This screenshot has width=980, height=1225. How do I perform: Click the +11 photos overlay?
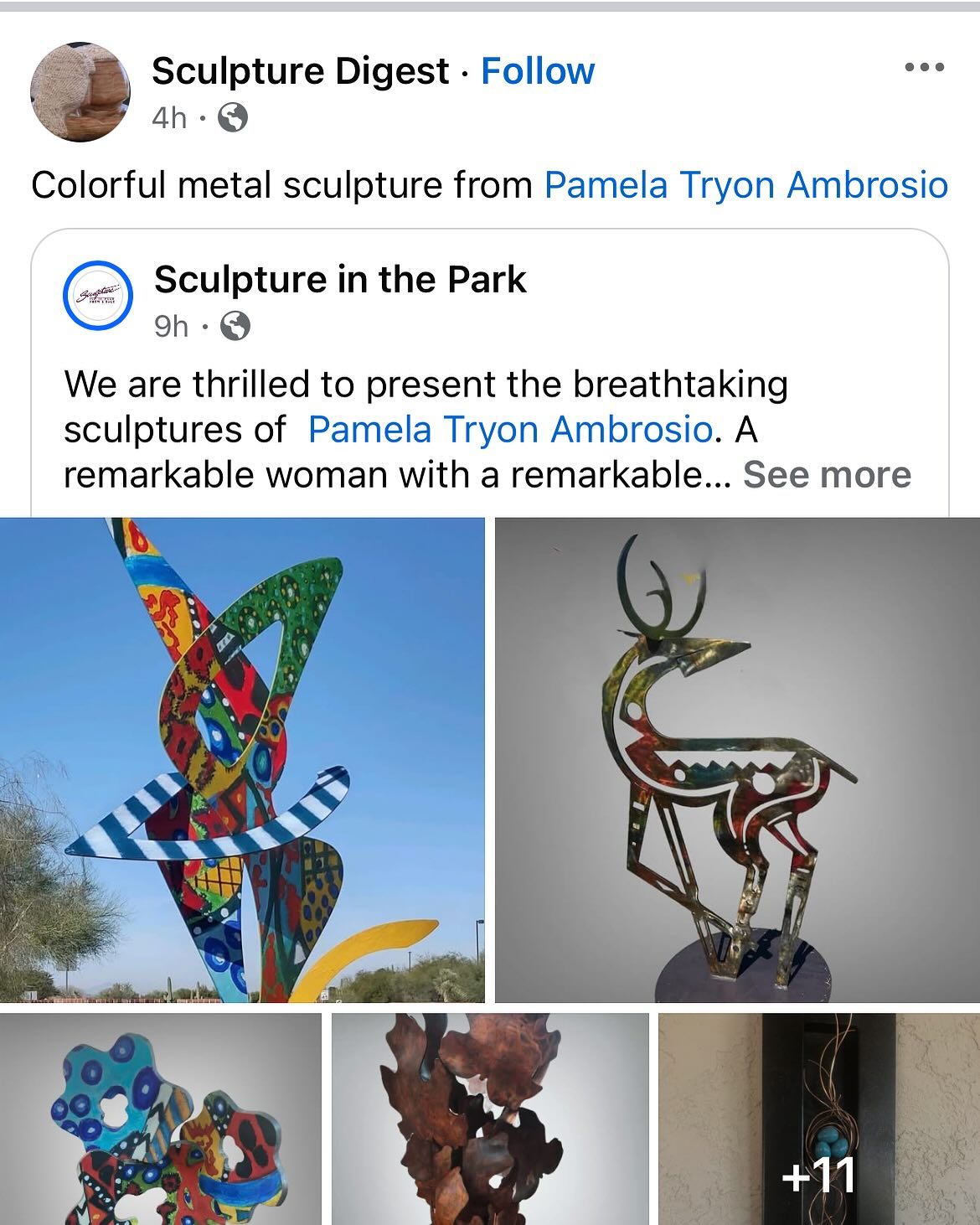[819, 1175]
